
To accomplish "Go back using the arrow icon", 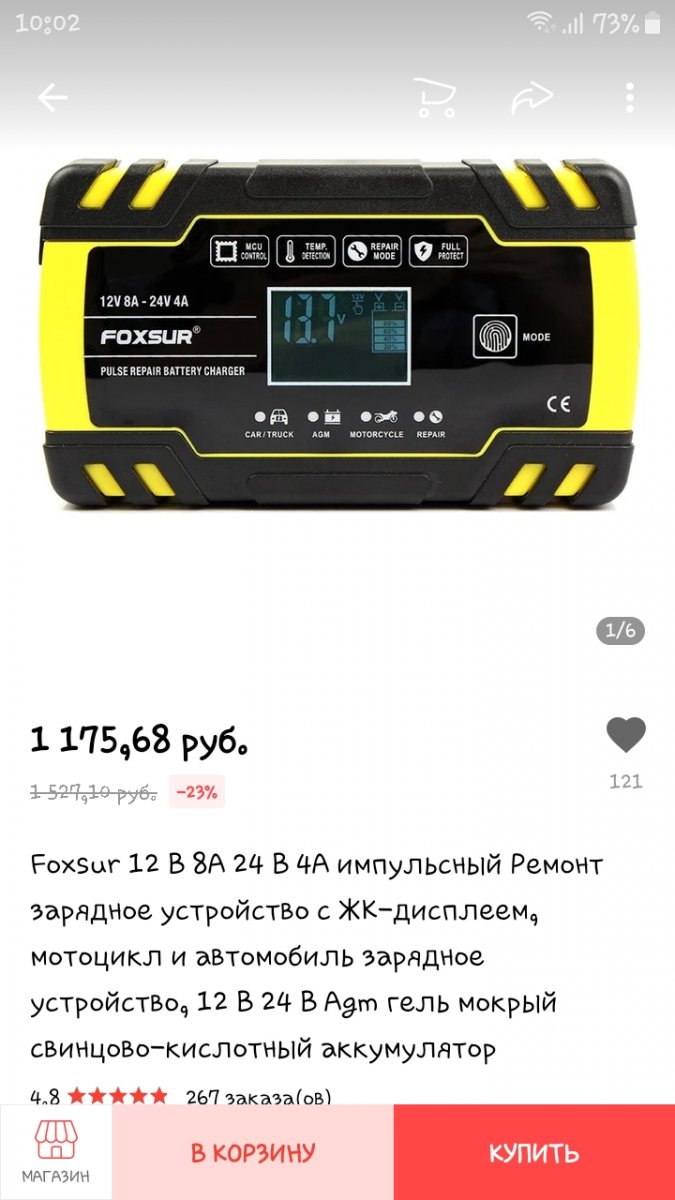I will coord(52,97).
